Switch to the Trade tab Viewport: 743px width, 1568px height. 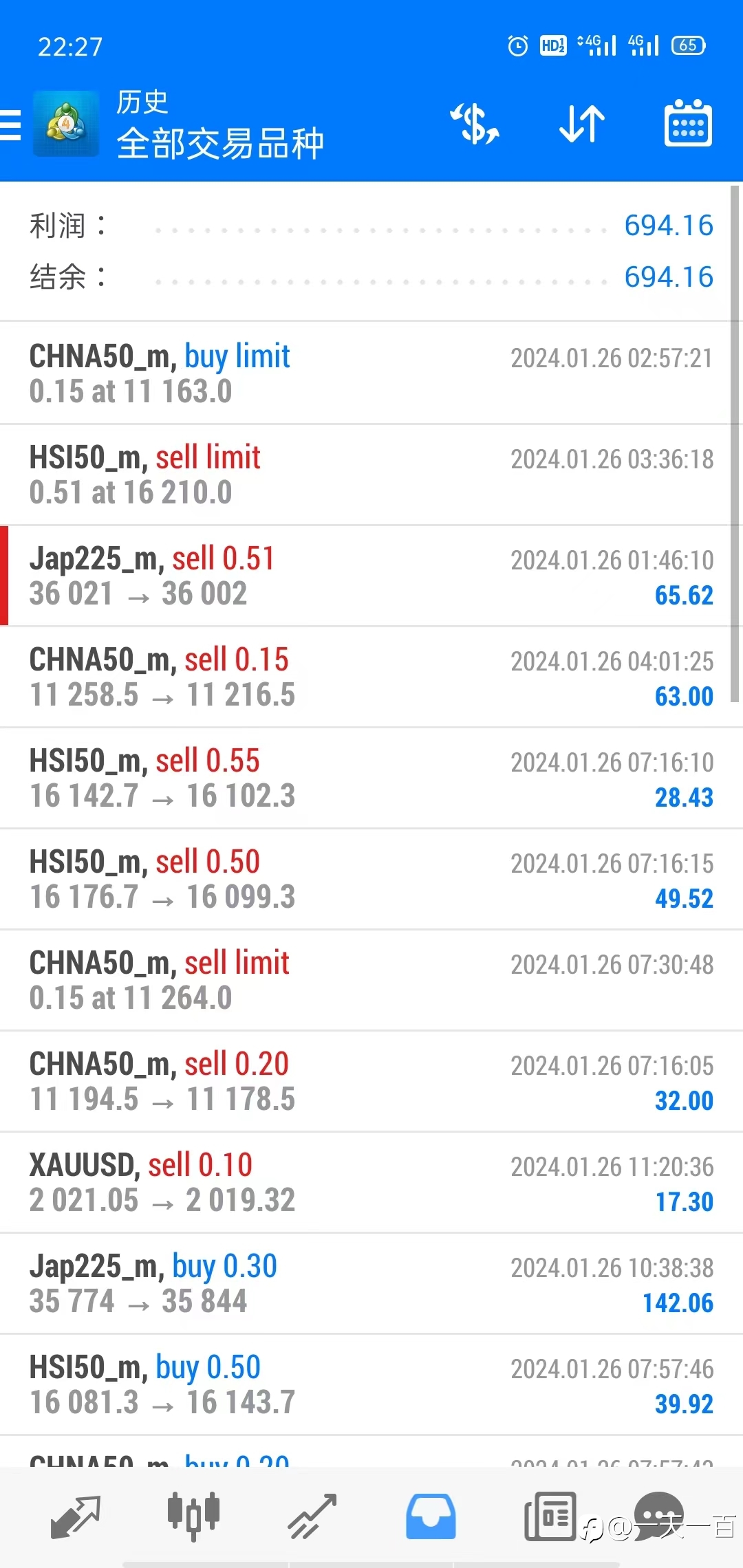tap(312, 1516)
